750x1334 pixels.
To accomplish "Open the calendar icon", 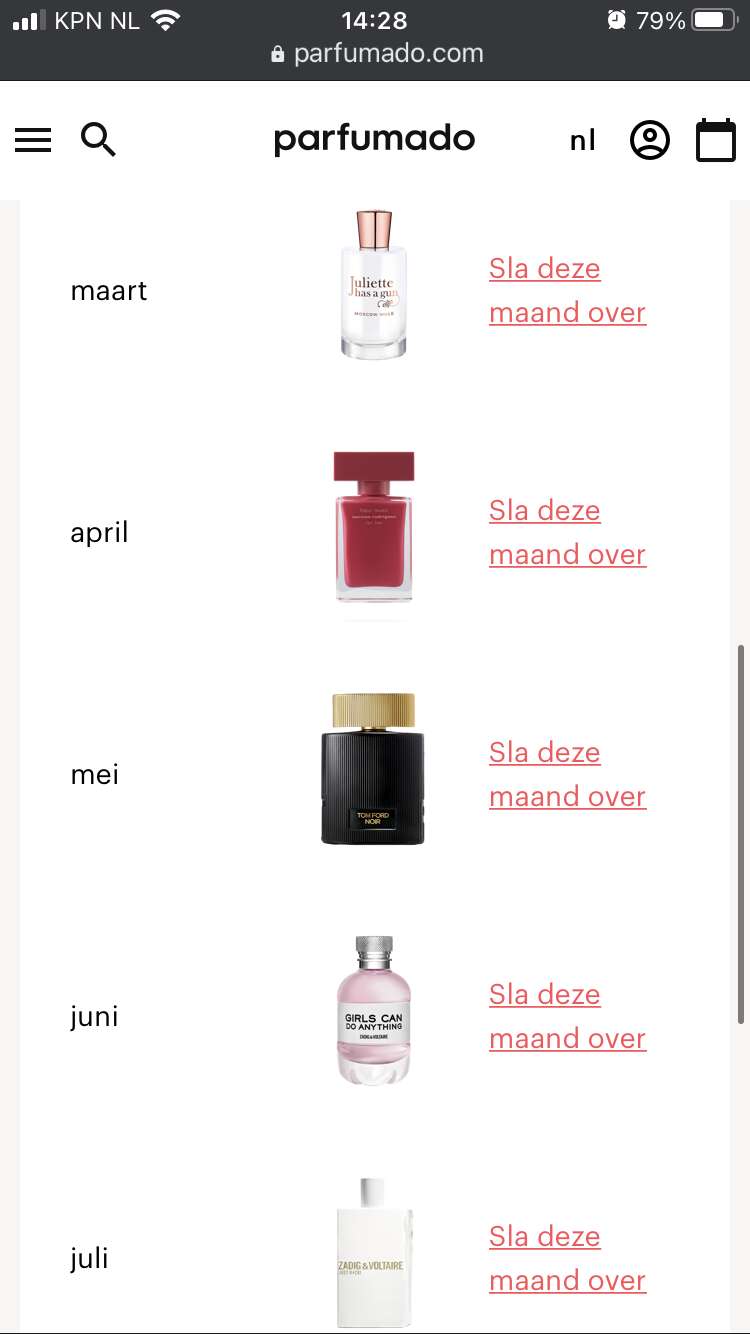I will coord(716,140).
